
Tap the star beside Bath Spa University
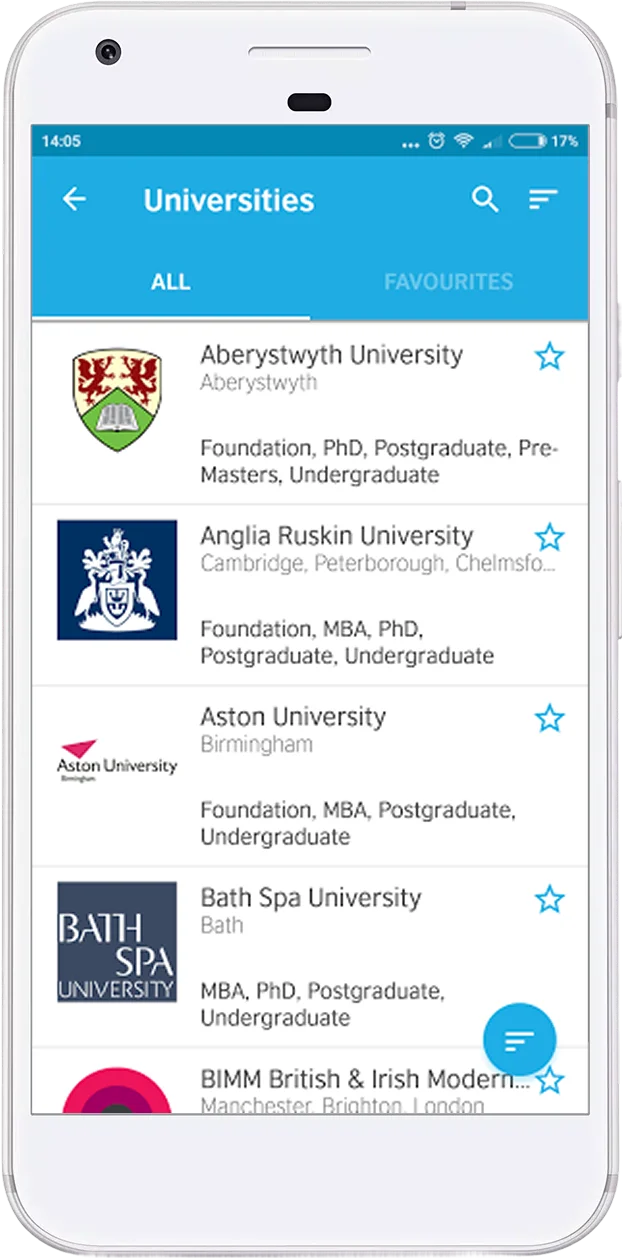point(549,899)
